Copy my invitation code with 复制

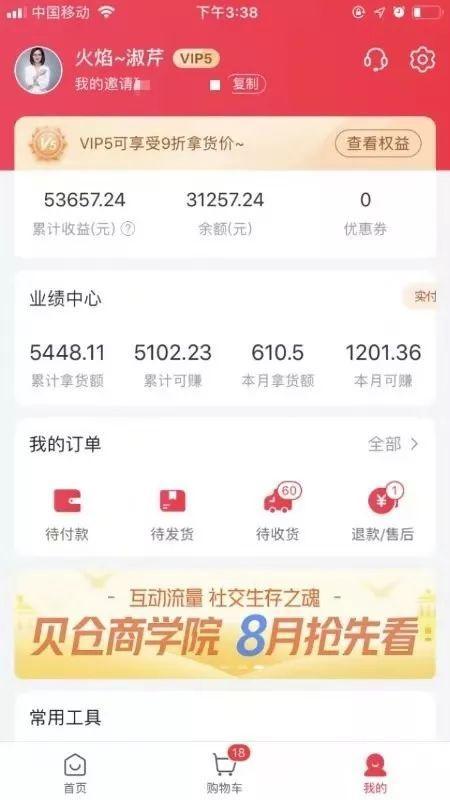tap(246, 84)
